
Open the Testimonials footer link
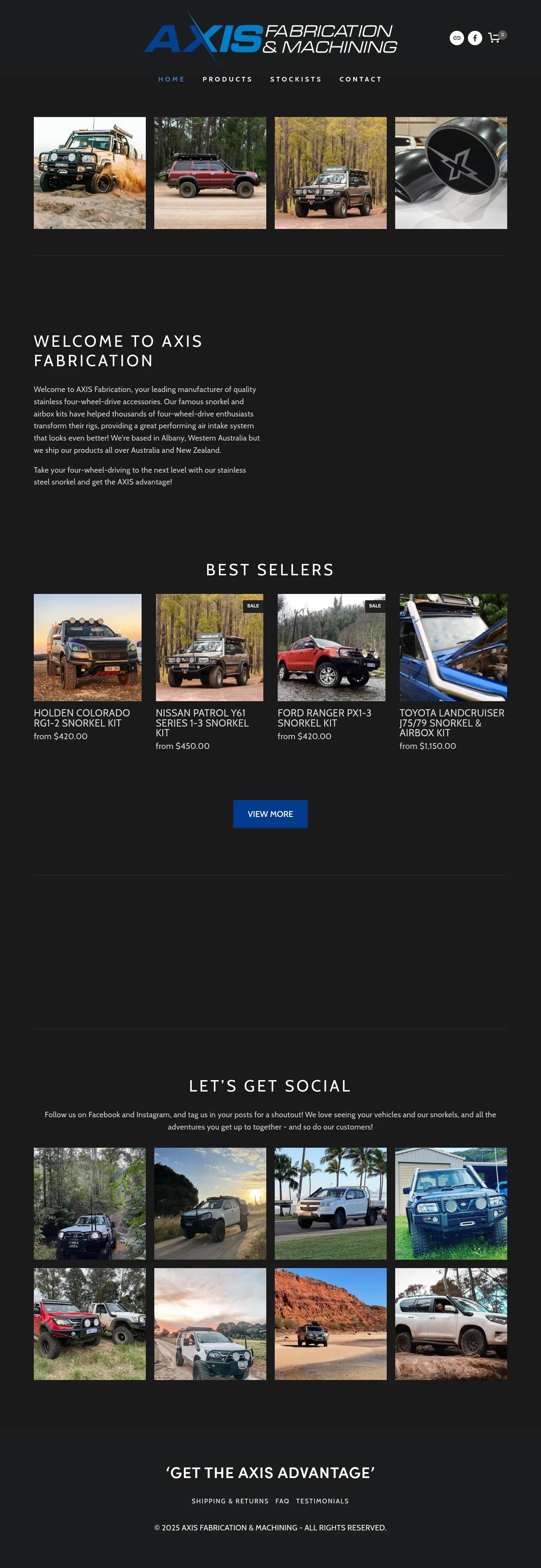pyautogui.click(x=322, y=1501)
